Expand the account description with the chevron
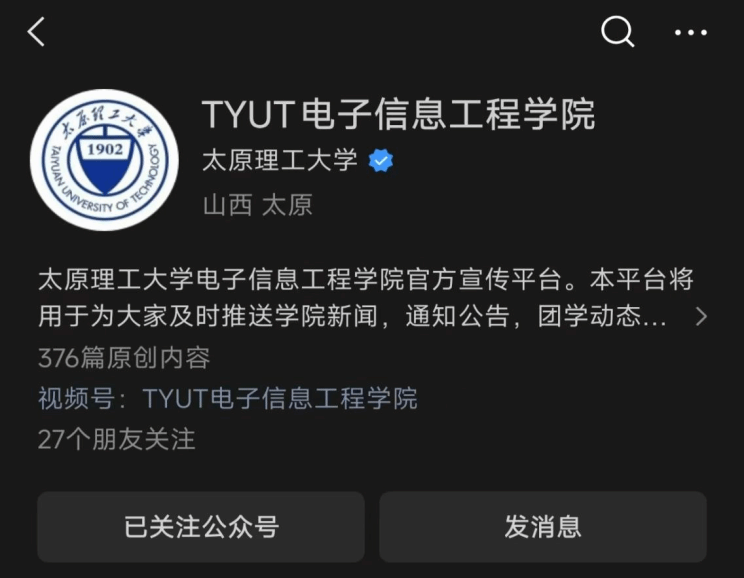The height and width of the screenshot is (578, 744). [x=701, y=317]
